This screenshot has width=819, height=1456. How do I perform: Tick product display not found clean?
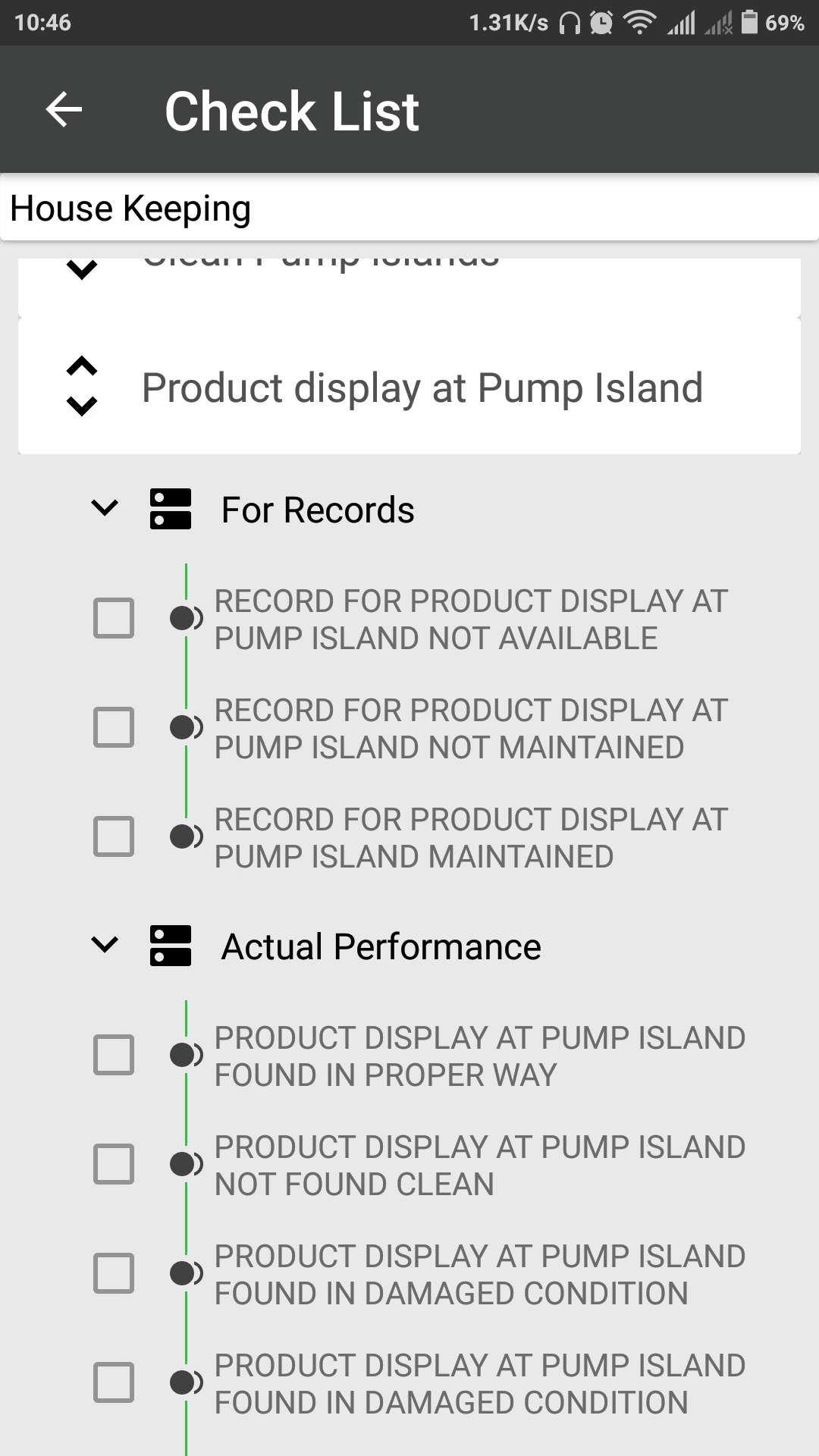114,1164
